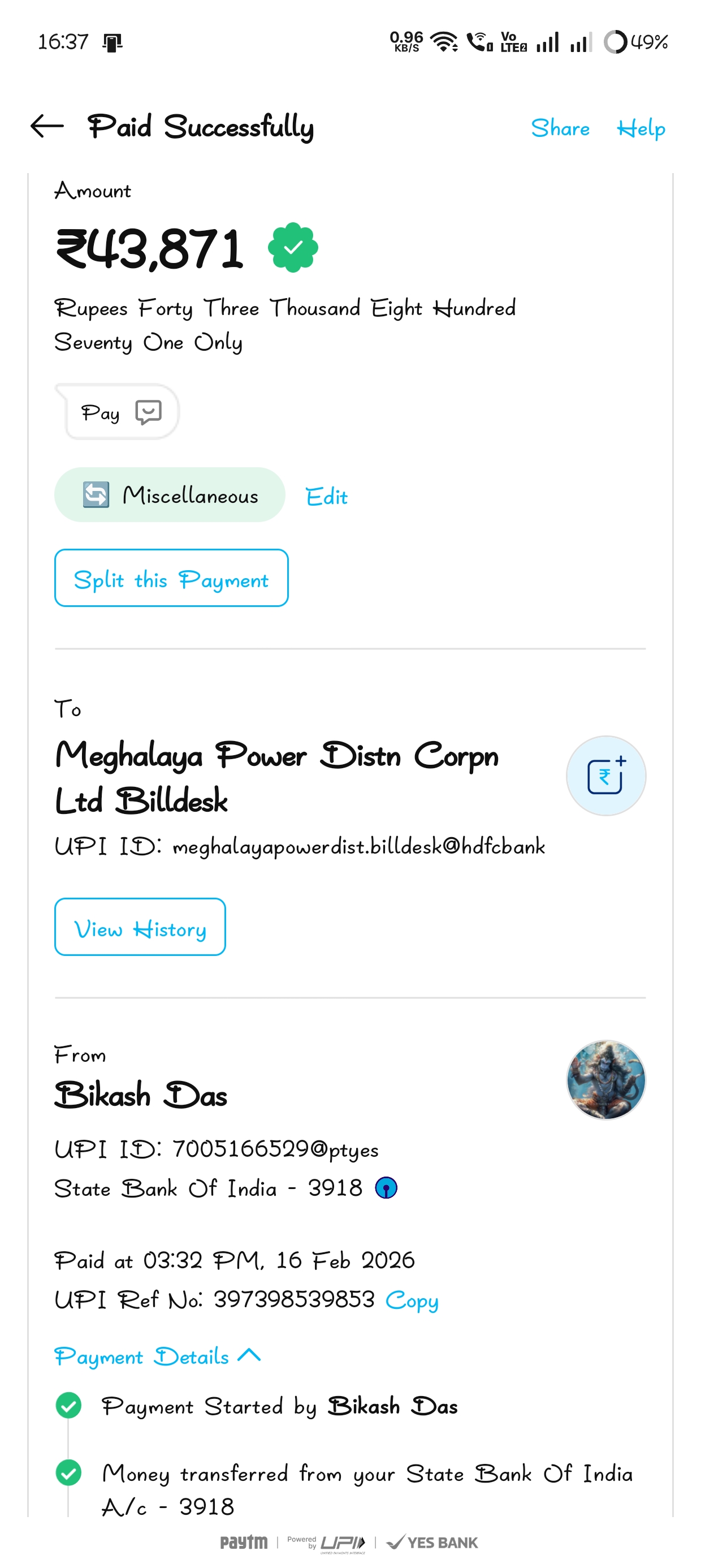Copy the UPI Ref No

point(412,1300)
